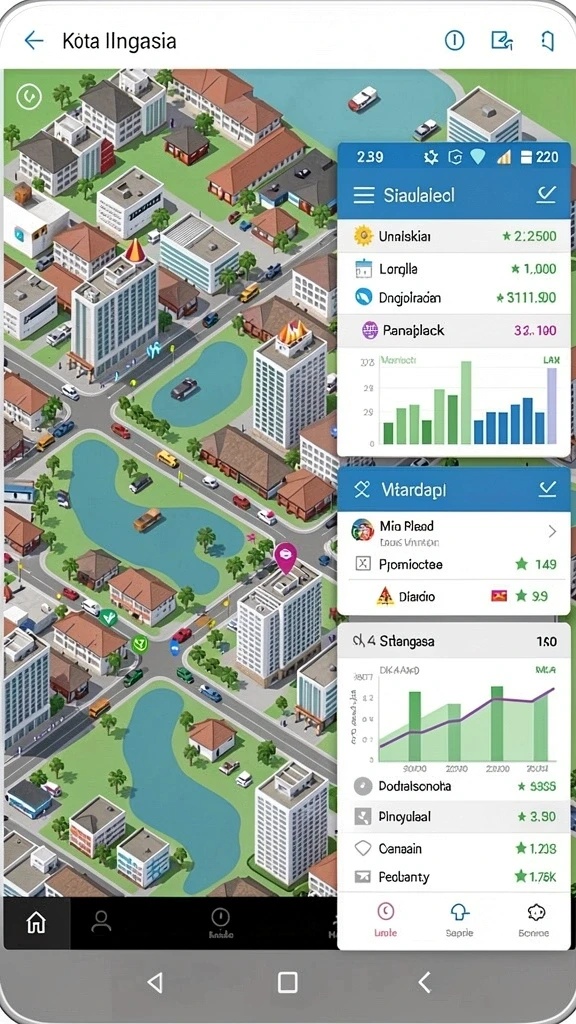Tap the pink location pin on the map
Viewport: 576px width, 1024px height.
coord(285,558)
